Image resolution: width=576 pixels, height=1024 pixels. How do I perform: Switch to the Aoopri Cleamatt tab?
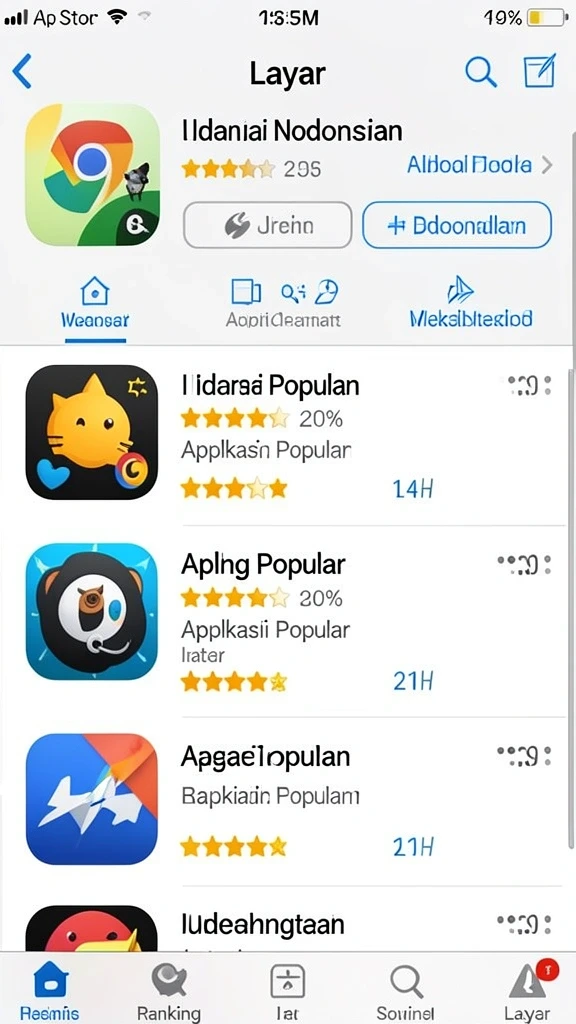(x=283, y=306)
